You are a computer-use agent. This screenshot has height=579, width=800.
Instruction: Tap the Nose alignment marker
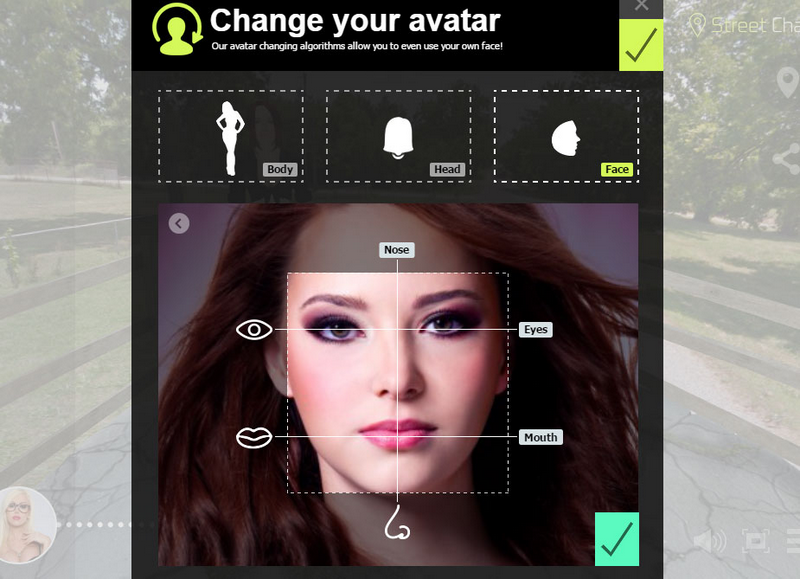(x=397, y=250)
